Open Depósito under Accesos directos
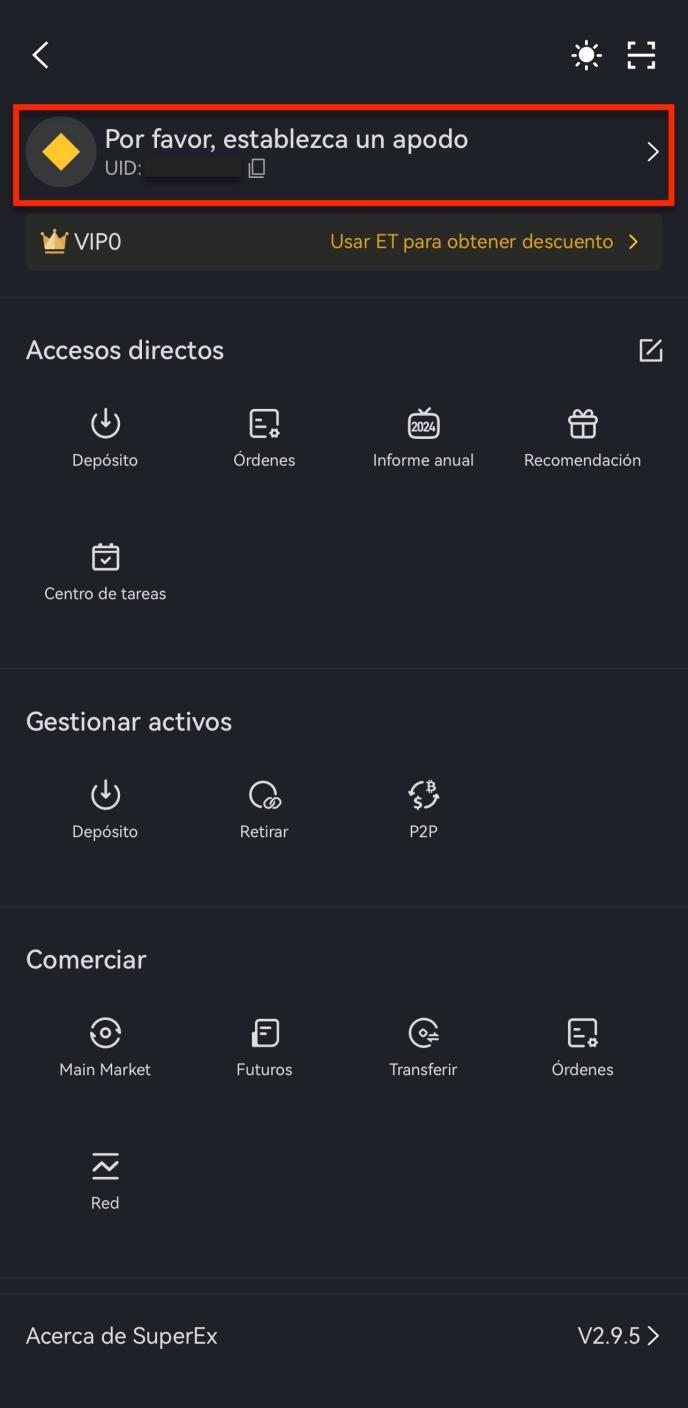 point(105,438)
